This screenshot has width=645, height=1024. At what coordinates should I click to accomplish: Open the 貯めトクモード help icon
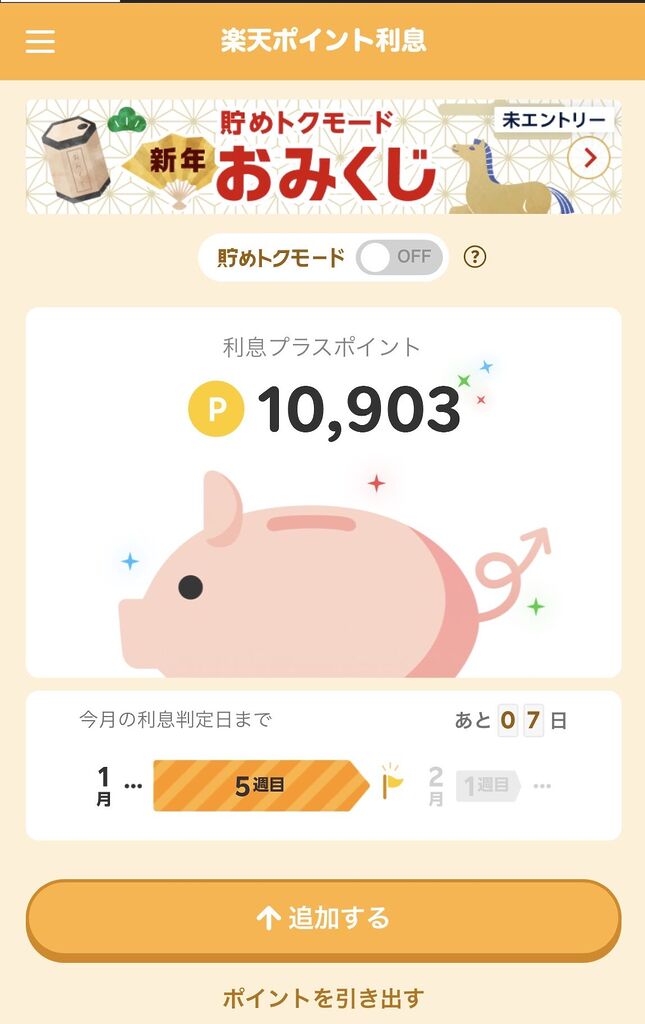click(475, 257)
